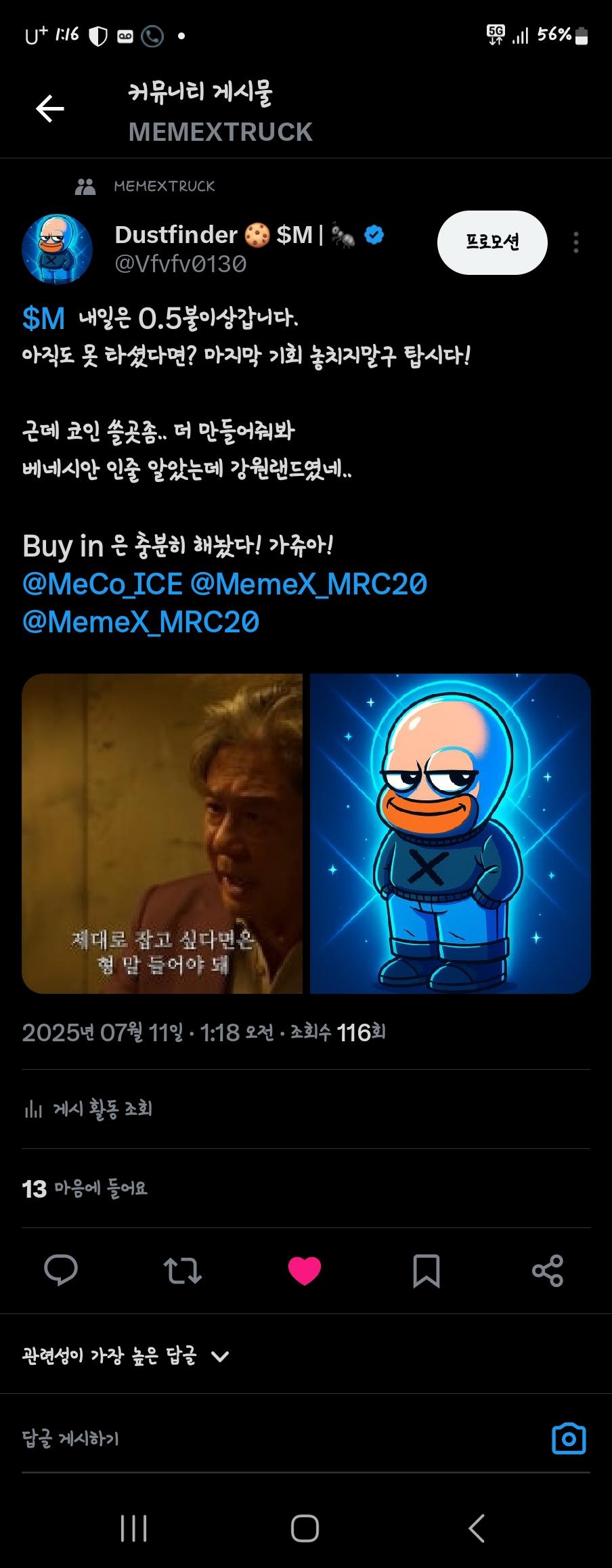Open Dustfinder's profile avatar

tap(57, 248)
